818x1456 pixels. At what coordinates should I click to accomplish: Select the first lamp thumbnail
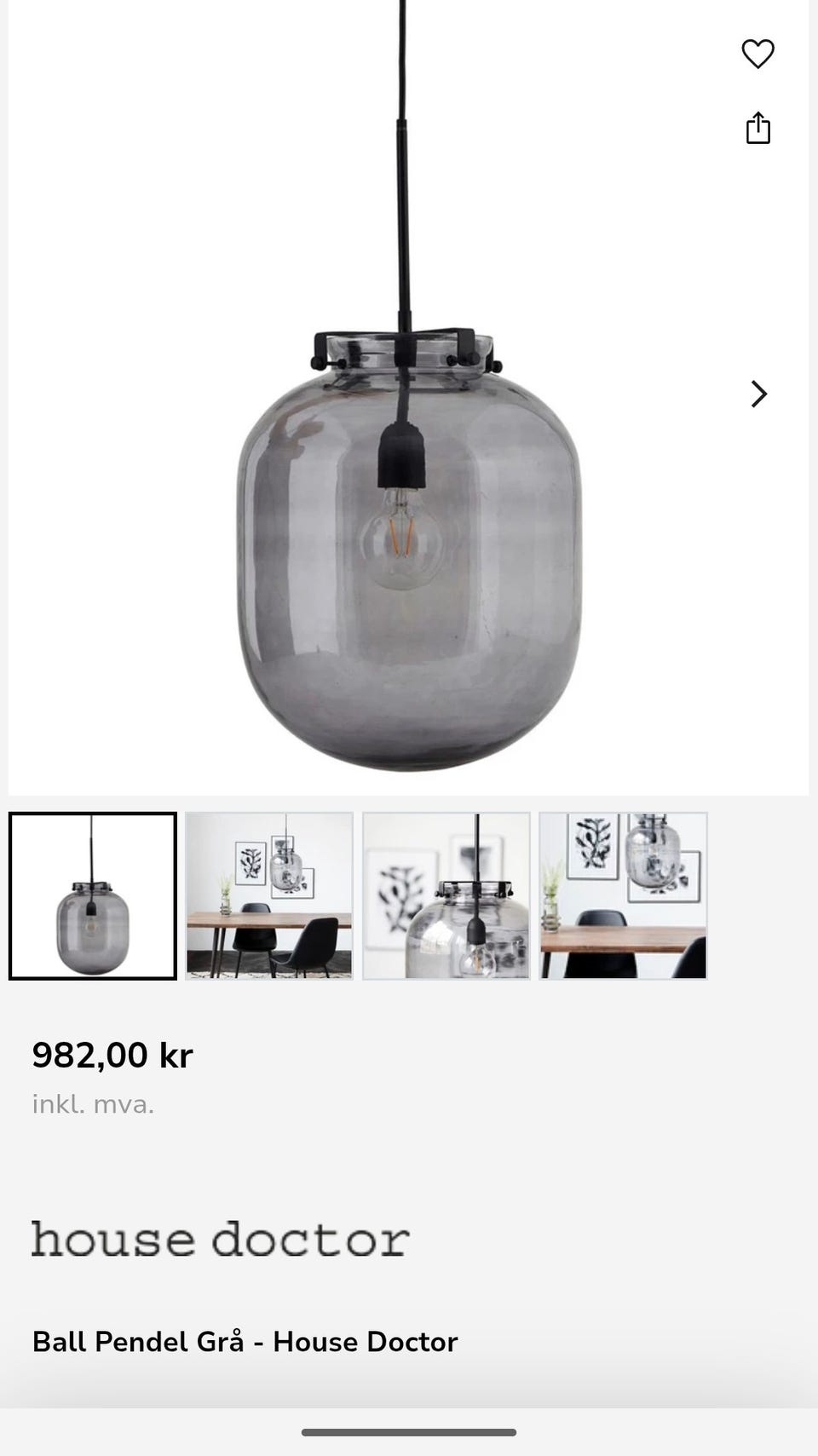pyautogui.click(x=91, y=894)
